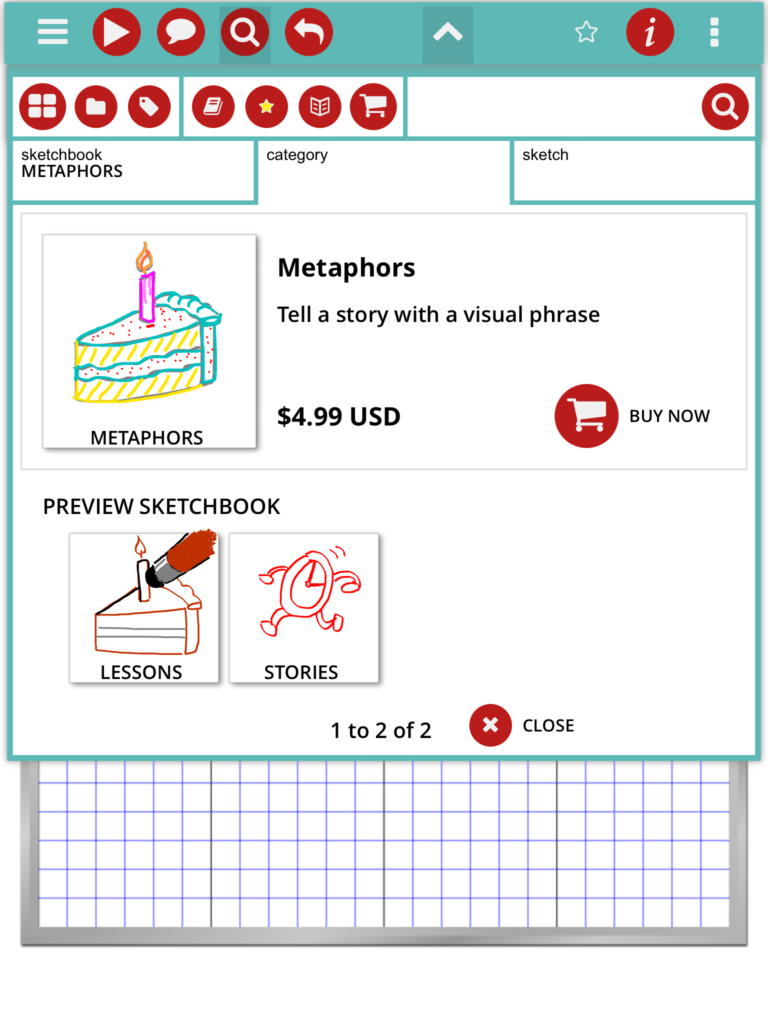Preview the Lessons category tile
768x1024 pixels.
click(x=144, y=608)
